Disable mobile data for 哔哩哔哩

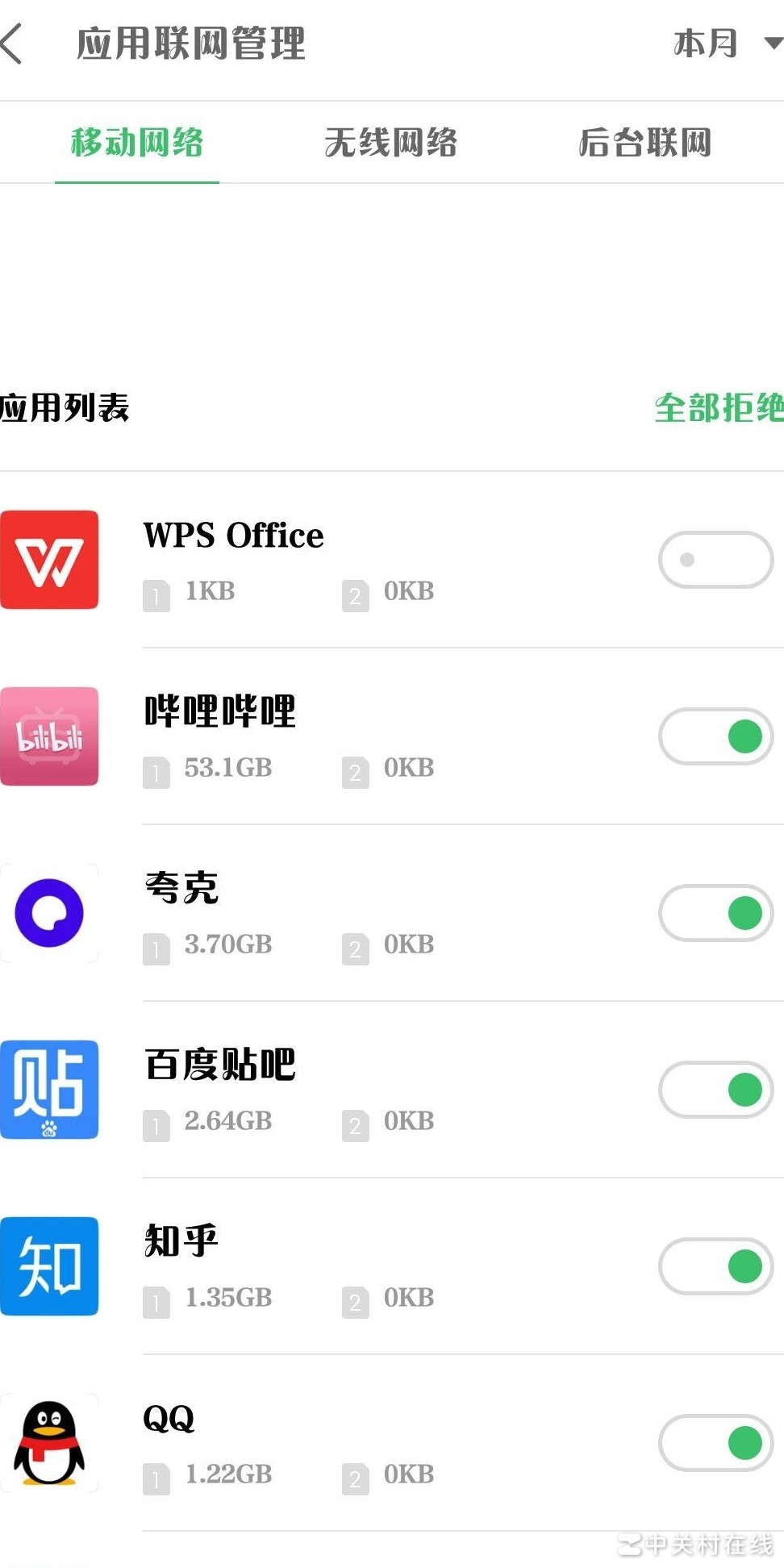tap(715, 736)
